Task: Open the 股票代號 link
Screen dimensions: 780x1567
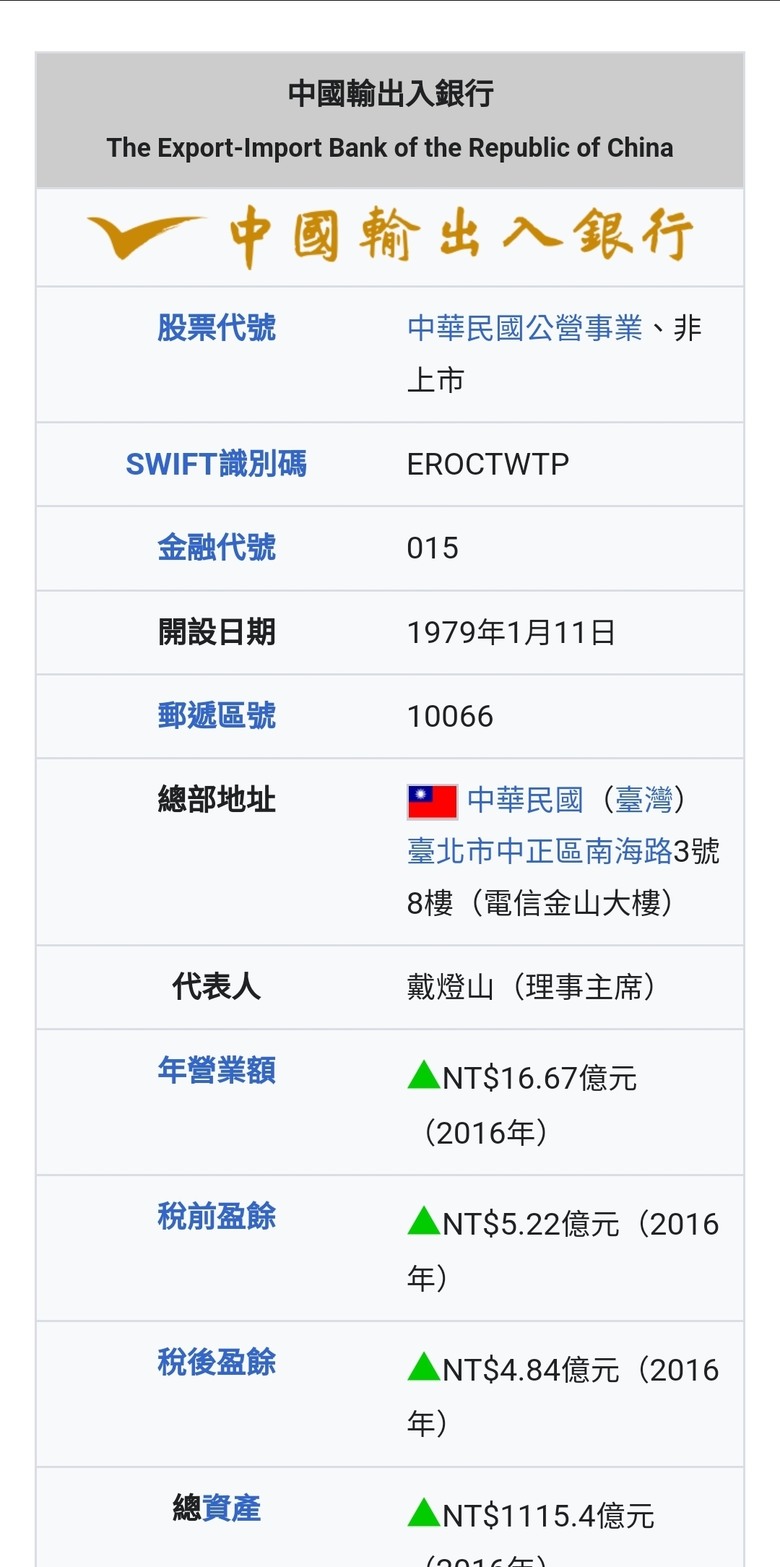Action: 216,328
